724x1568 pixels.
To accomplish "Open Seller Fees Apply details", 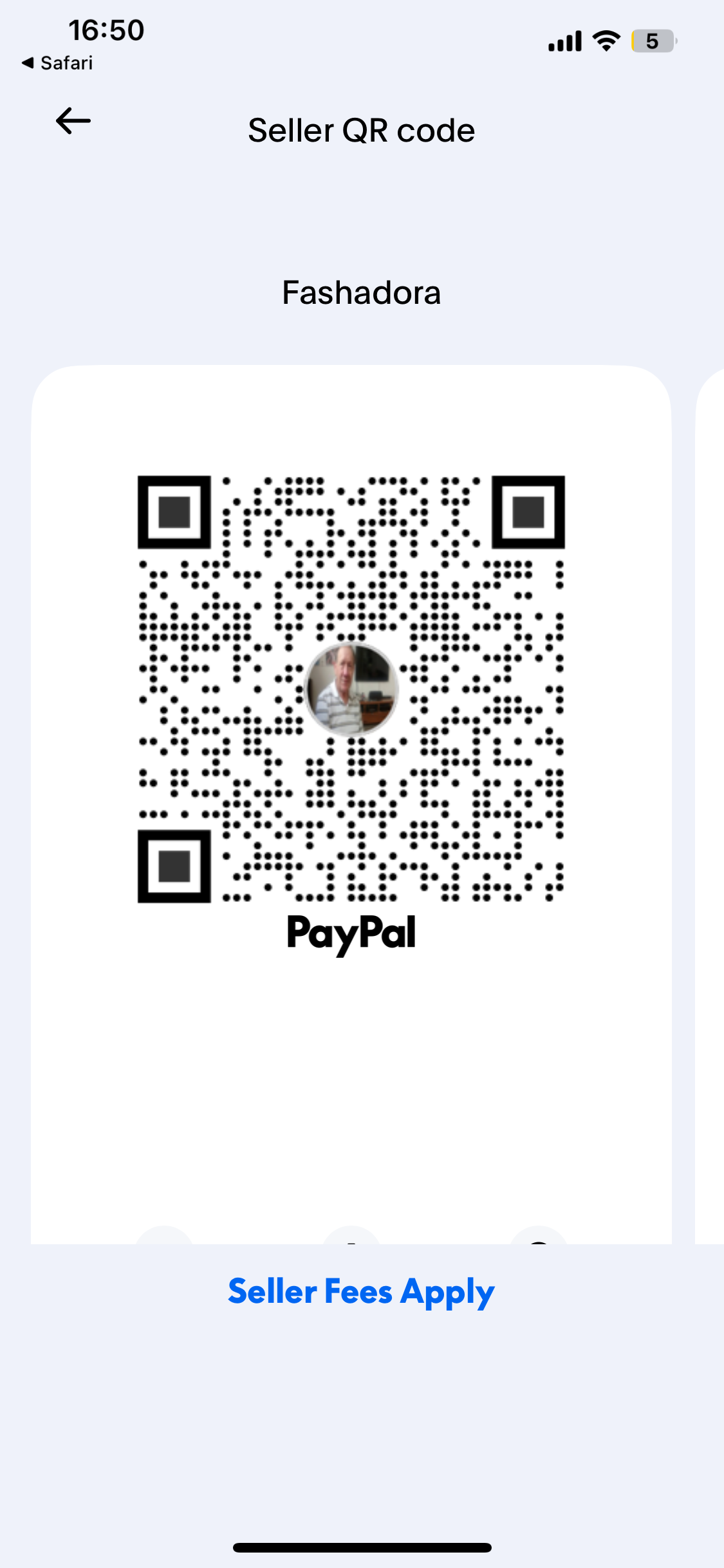I will 361,1291.
